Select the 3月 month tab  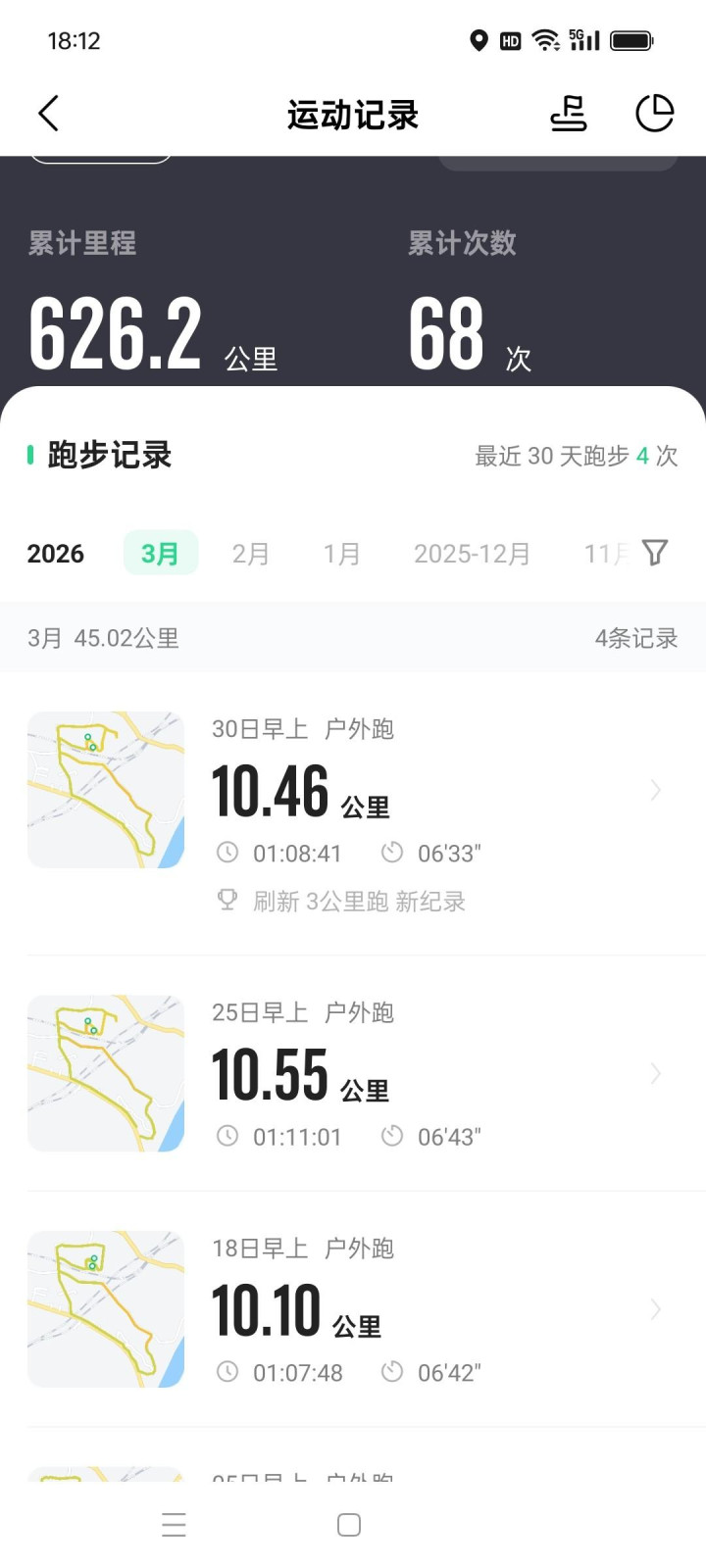(160, 554)
